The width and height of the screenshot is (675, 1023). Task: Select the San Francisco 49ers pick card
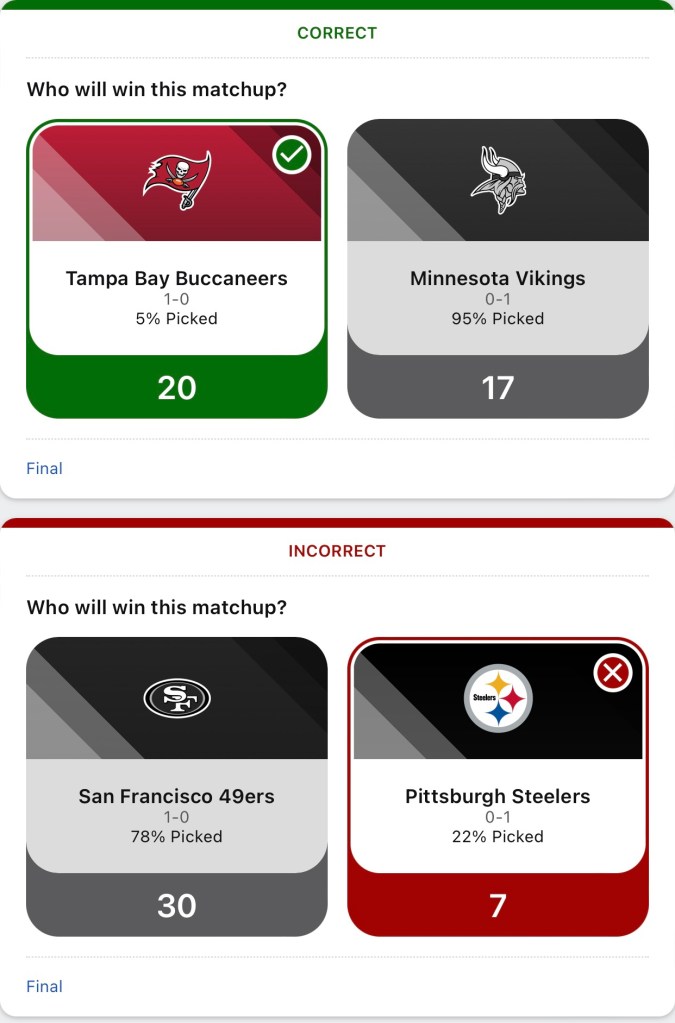point(177,786)
